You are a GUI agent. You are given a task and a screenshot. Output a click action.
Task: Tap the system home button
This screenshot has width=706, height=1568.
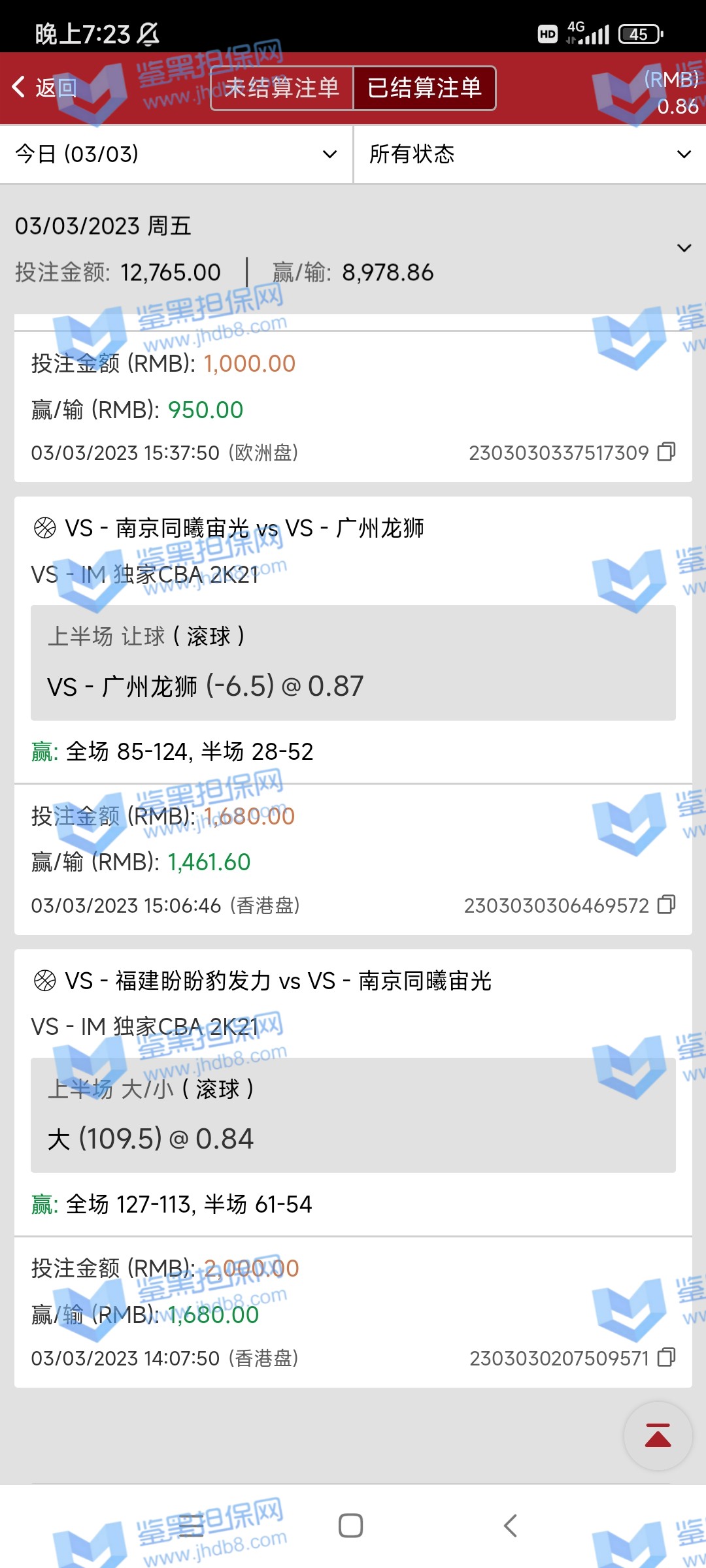point(351,1526)
